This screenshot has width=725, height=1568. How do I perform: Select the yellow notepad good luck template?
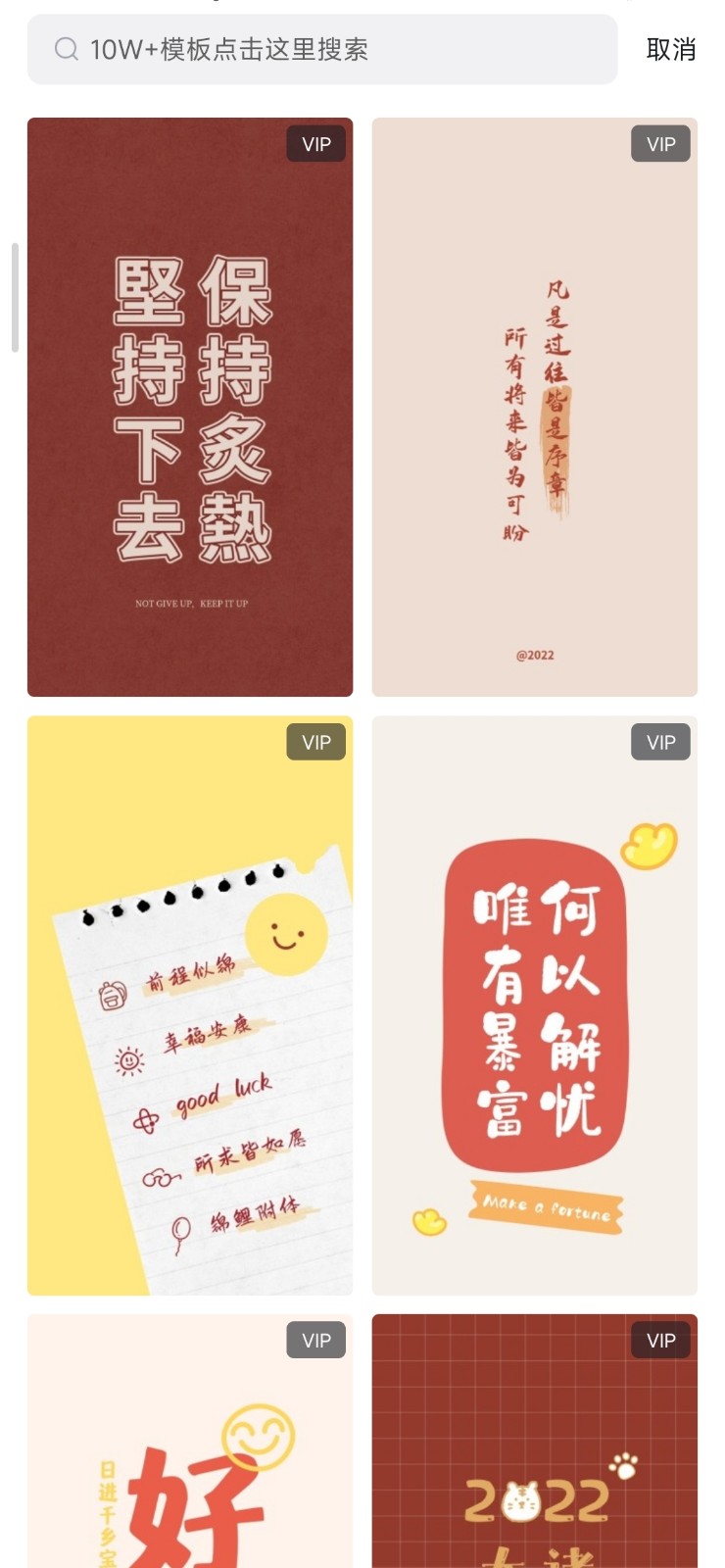[x=190, y=1005]
